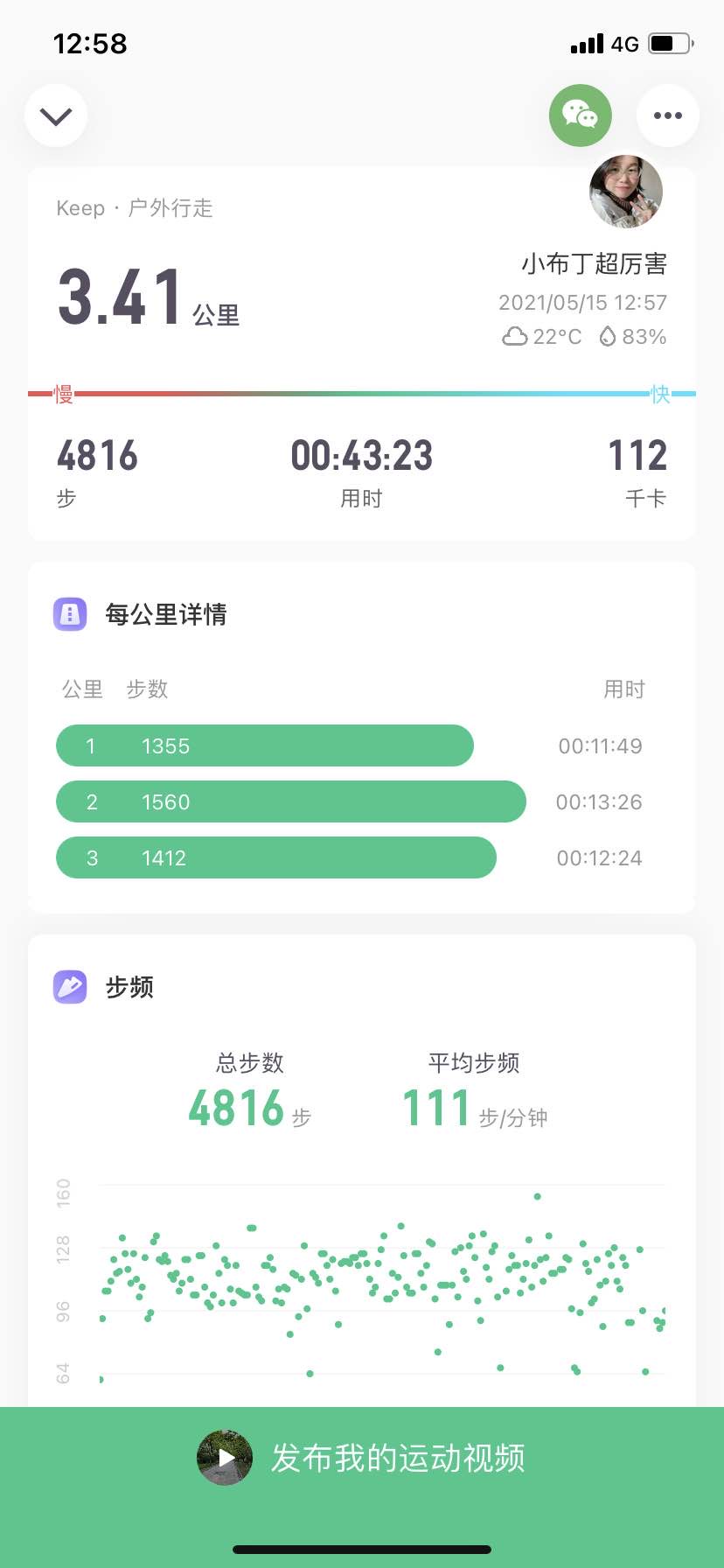The image size is (724, 1568).
Task: Open the three-dot overflow menu
Action: (x=667, y=115)
